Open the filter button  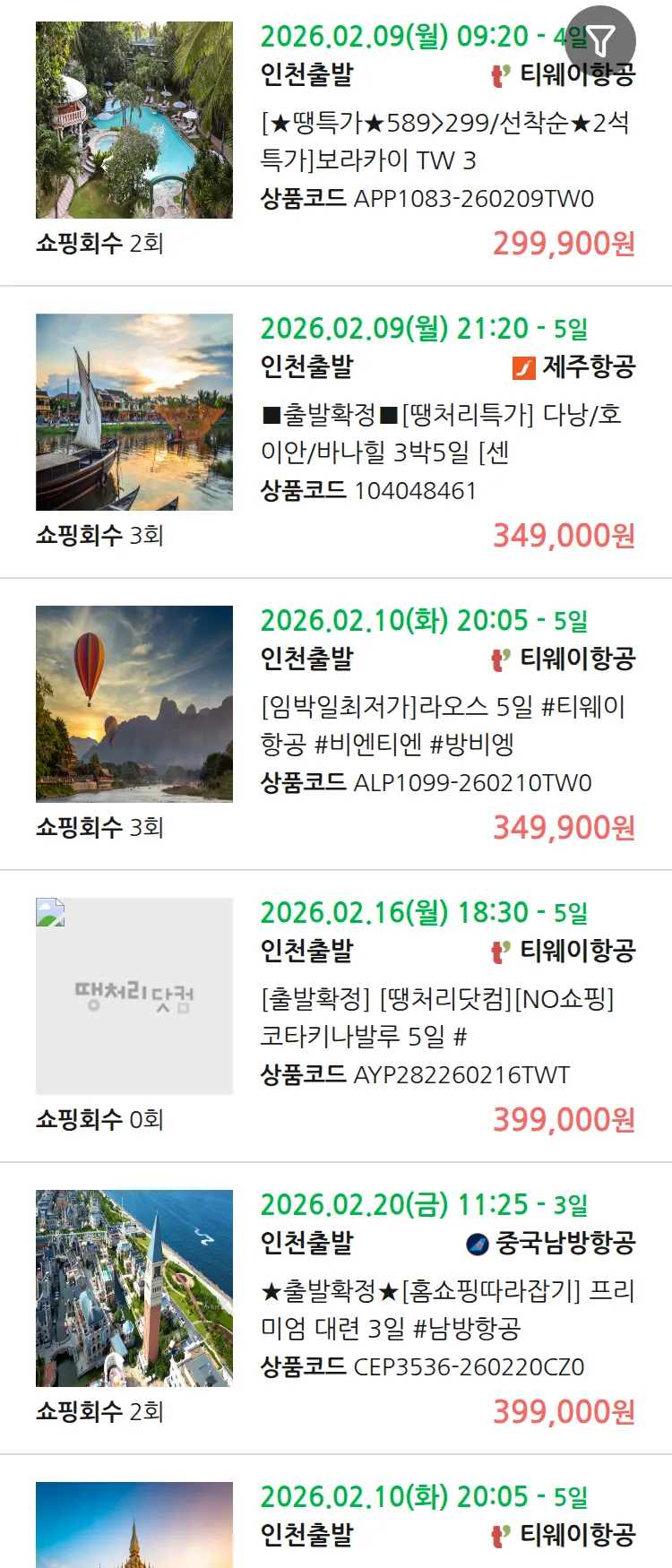click(x=601, y=40)
